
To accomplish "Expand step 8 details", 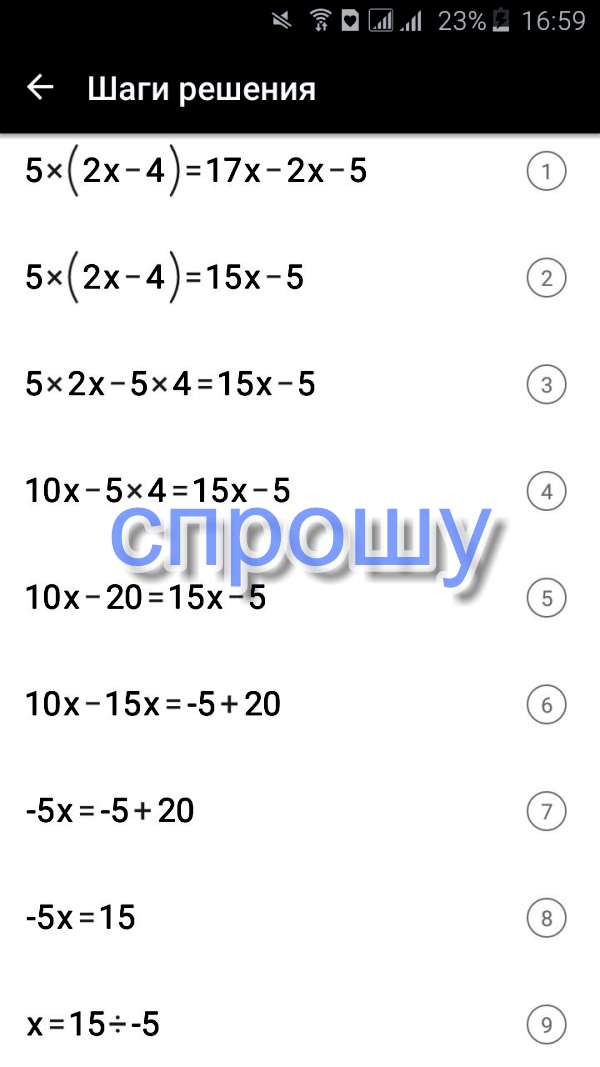I will click(546, 918).
